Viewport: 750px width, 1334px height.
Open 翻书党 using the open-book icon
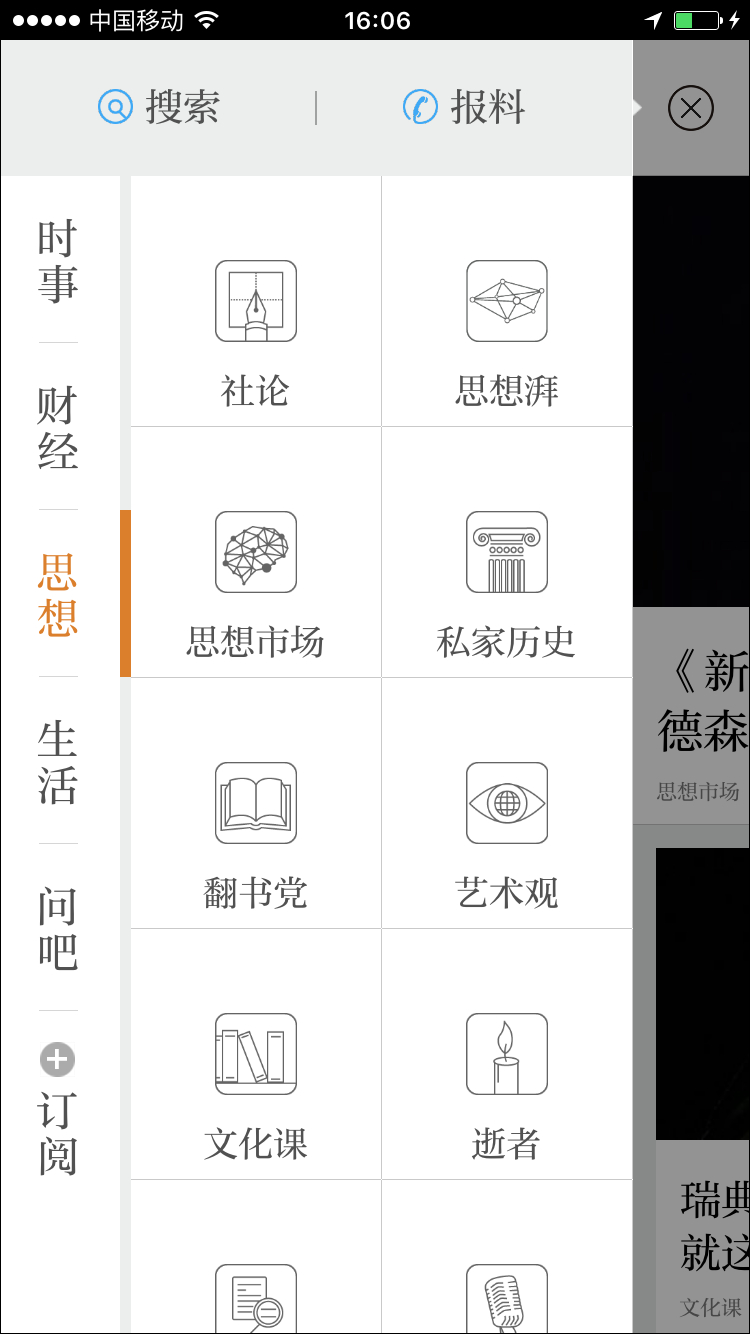click(255, 803)
